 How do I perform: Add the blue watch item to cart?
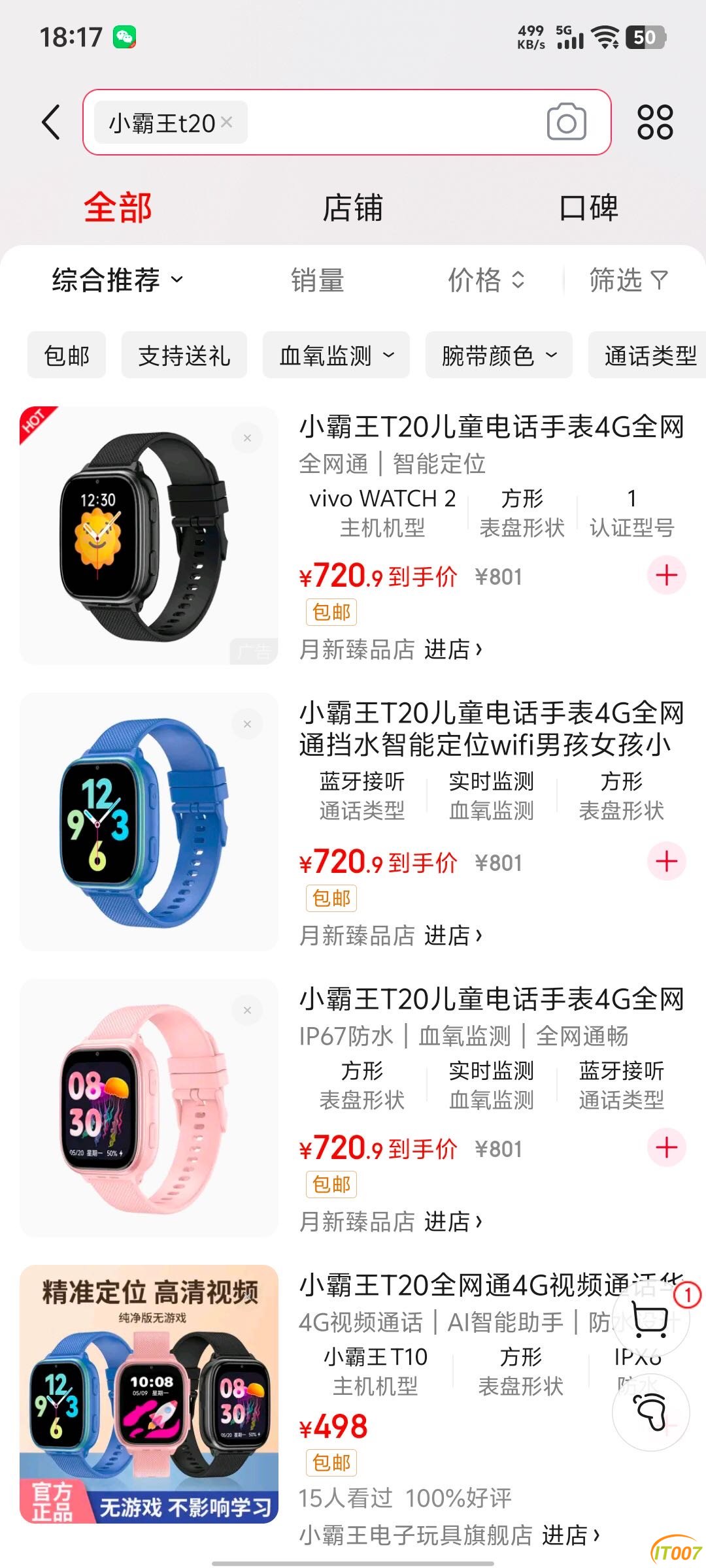666,862
